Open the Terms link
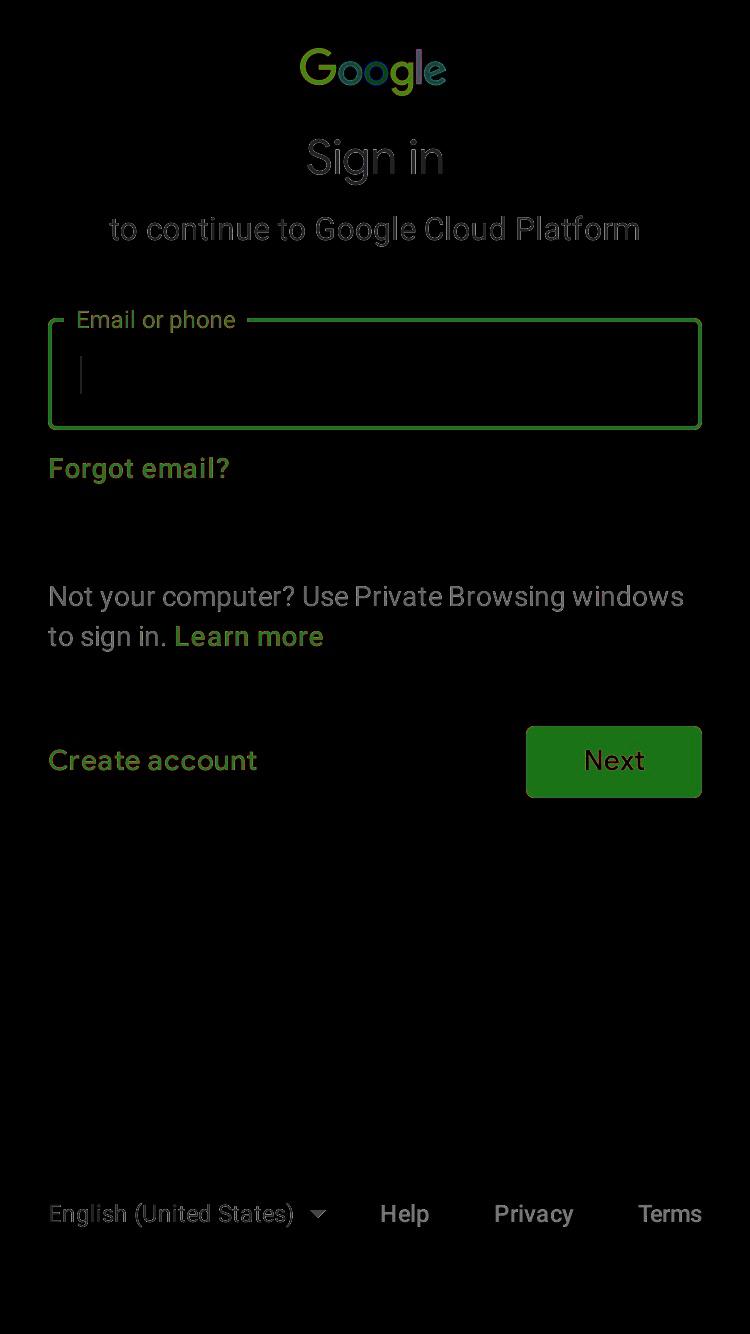The width and height of the screenshot is (750, 1334). point(670,1214)
